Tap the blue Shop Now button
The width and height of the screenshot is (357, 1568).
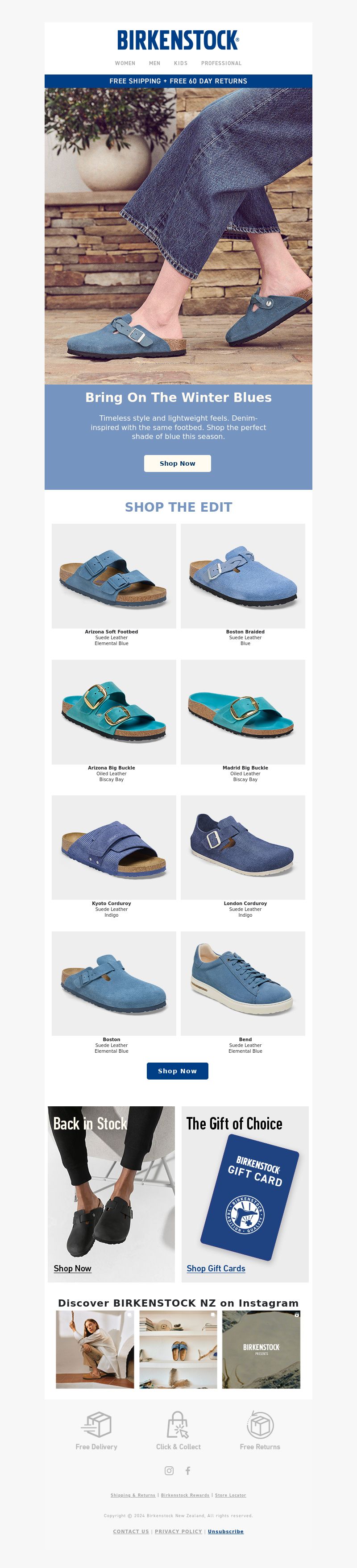click(x=177, y=1071)
